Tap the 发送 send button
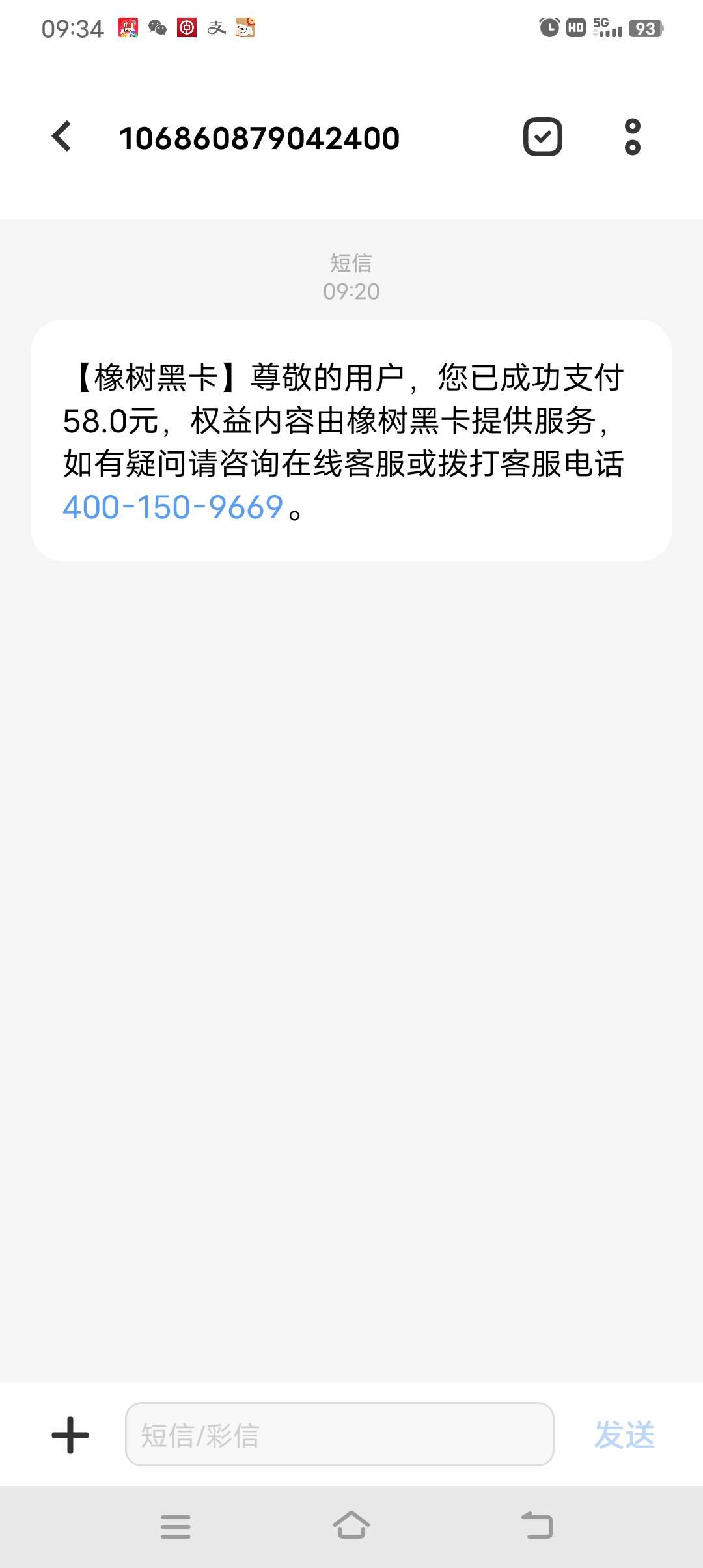The height and width of the screenshot is (1568, 703). (624, 1435)
